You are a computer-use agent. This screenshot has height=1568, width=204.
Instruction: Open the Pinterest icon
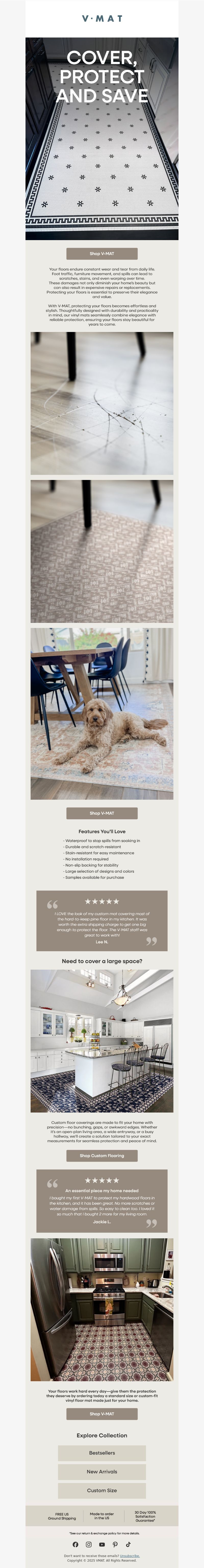point(115,1544)
